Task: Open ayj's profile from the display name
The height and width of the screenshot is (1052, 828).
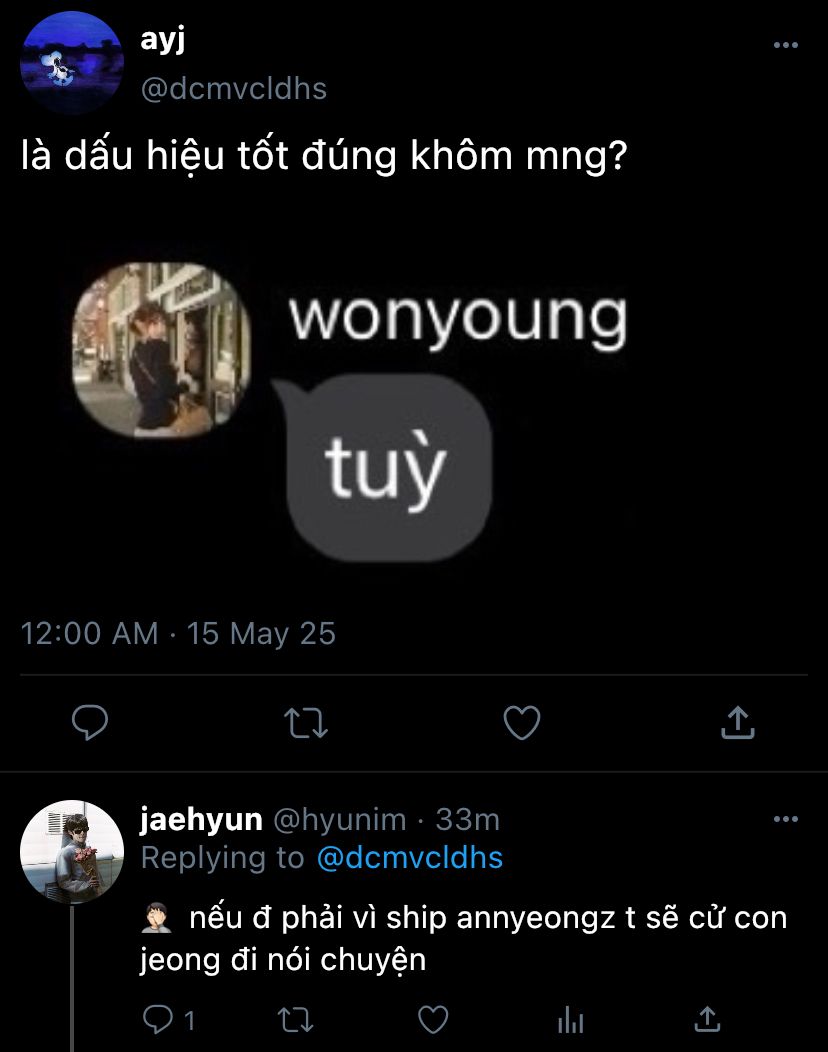Action: pyautogui.click(x=164, y=42)
